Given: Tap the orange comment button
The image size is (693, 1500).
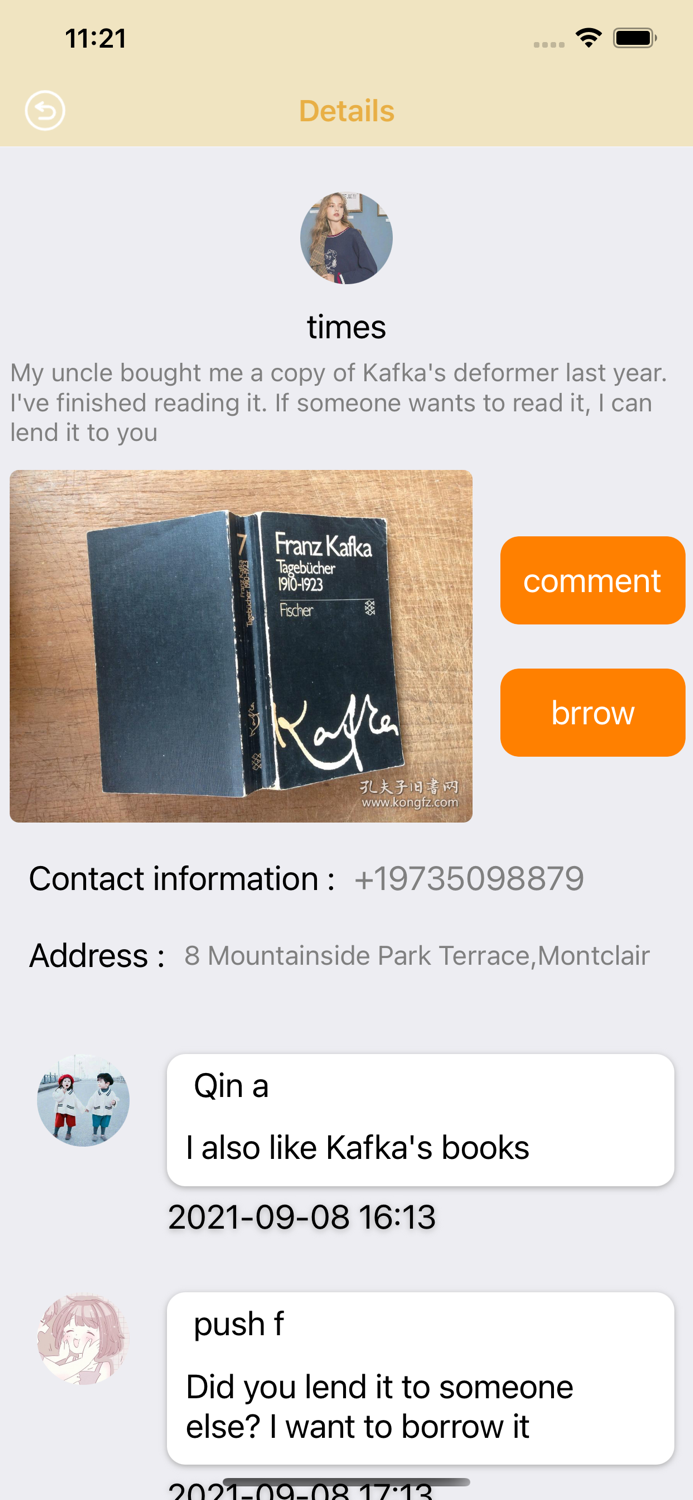Looking at the screenshot, I should (x=592, y=580).
